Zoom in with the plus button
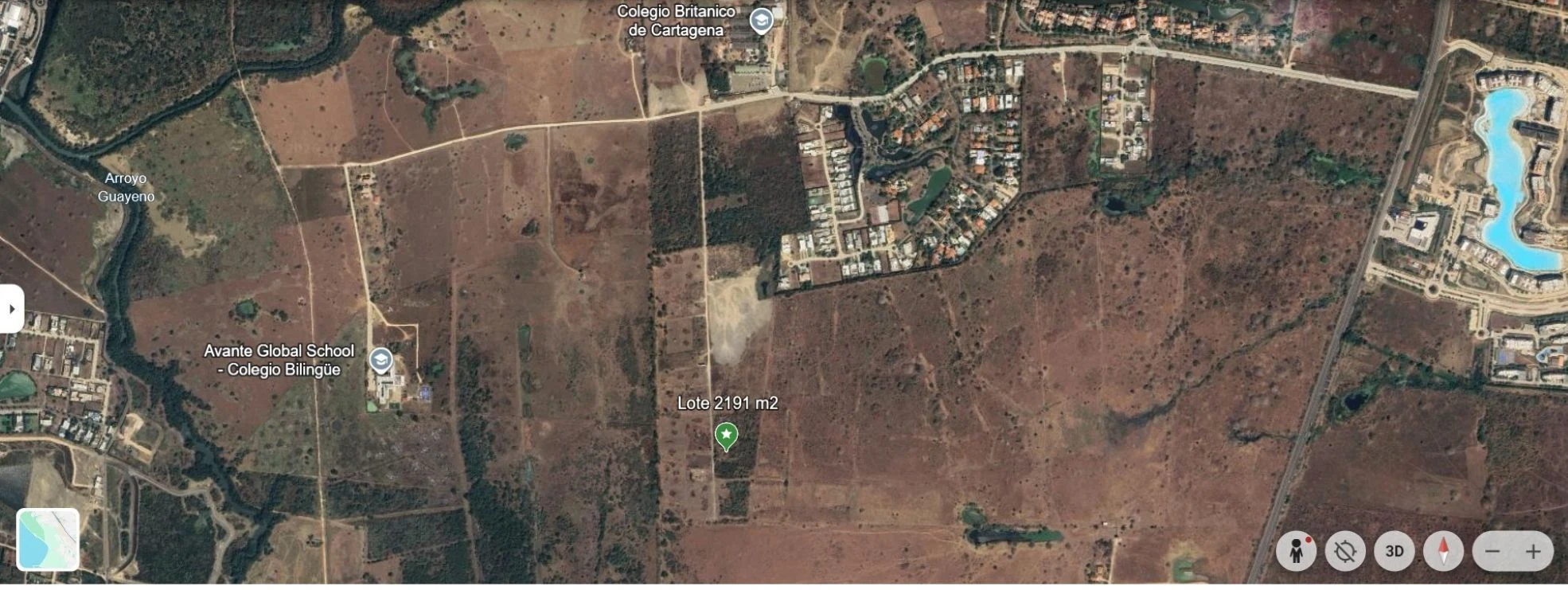1568x590 pixels. tap(1533, 551)
